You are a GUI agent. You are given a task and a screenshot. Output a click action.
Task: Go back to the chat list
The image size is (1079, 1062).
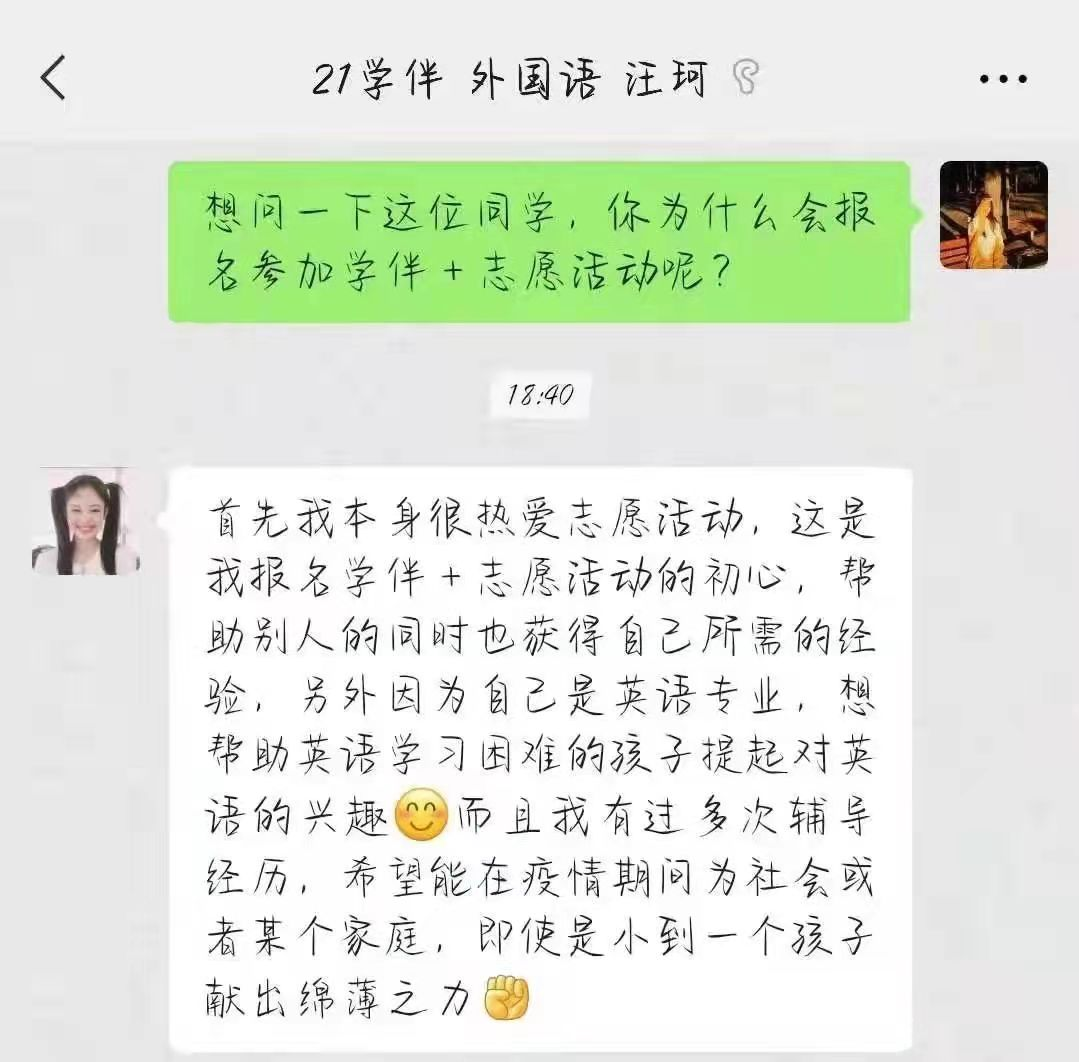53,78
